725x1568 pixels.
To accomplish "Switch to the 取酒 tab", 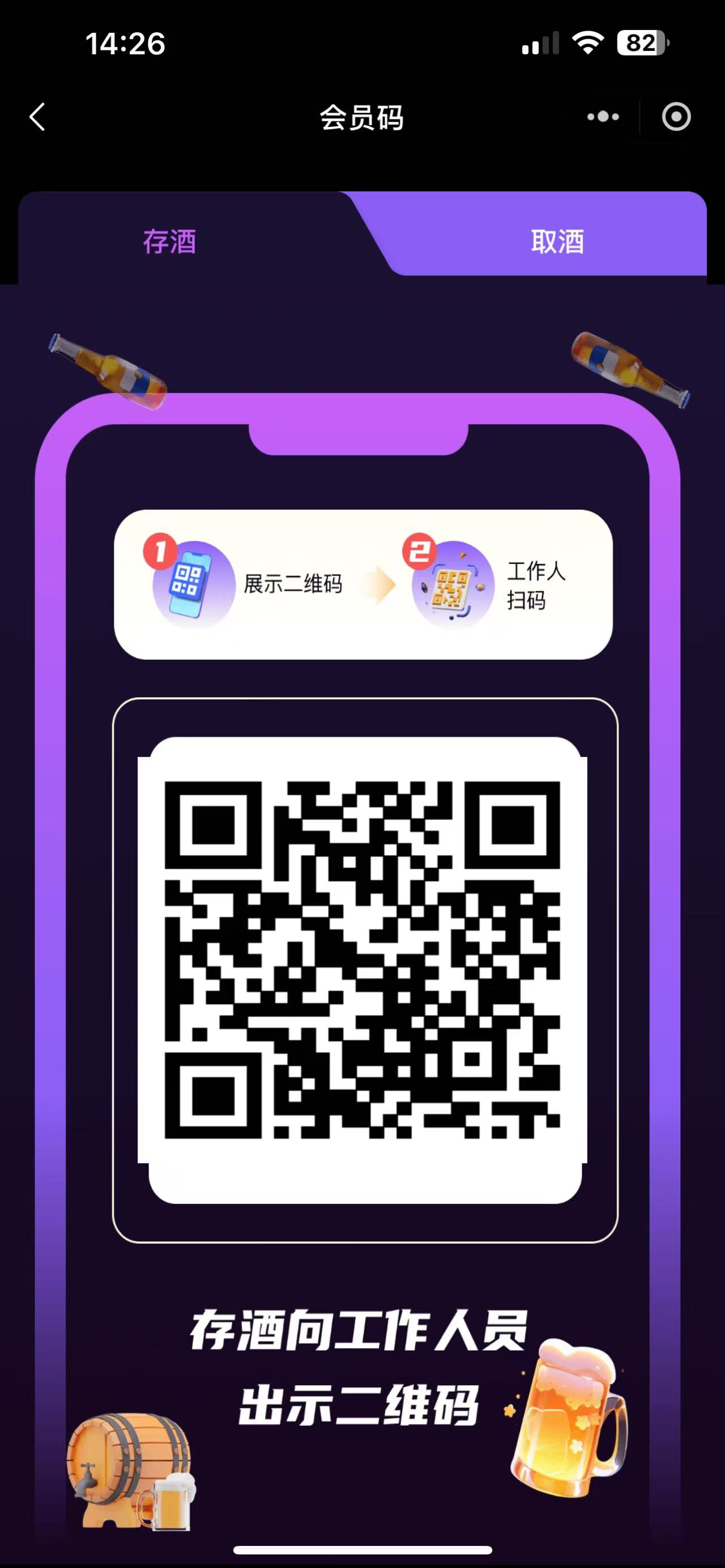I will pyautogui.click(x=557, y=242).
